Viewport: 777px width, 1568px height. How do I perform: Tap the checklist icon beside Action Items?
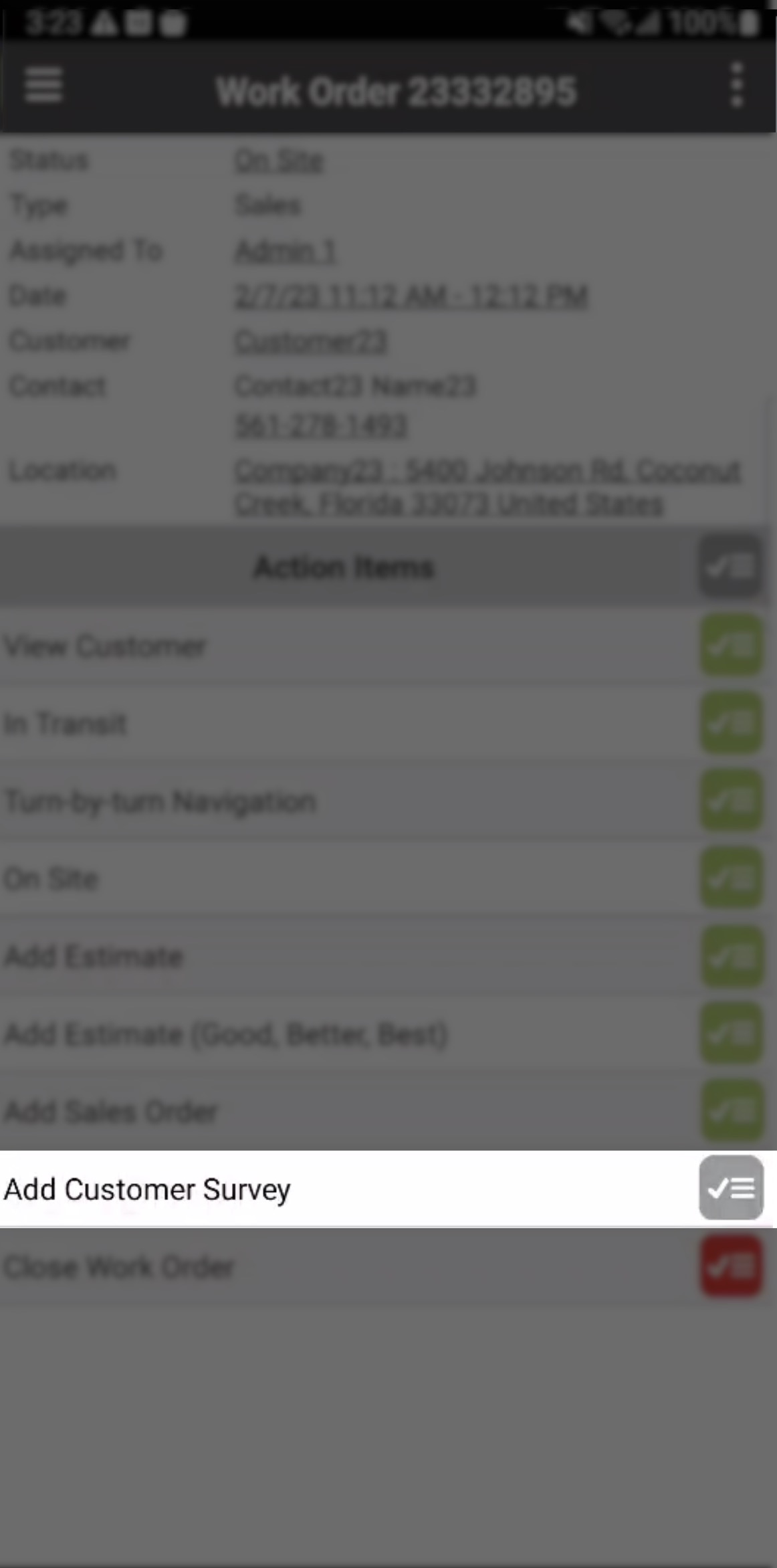[x=730, y=567]
